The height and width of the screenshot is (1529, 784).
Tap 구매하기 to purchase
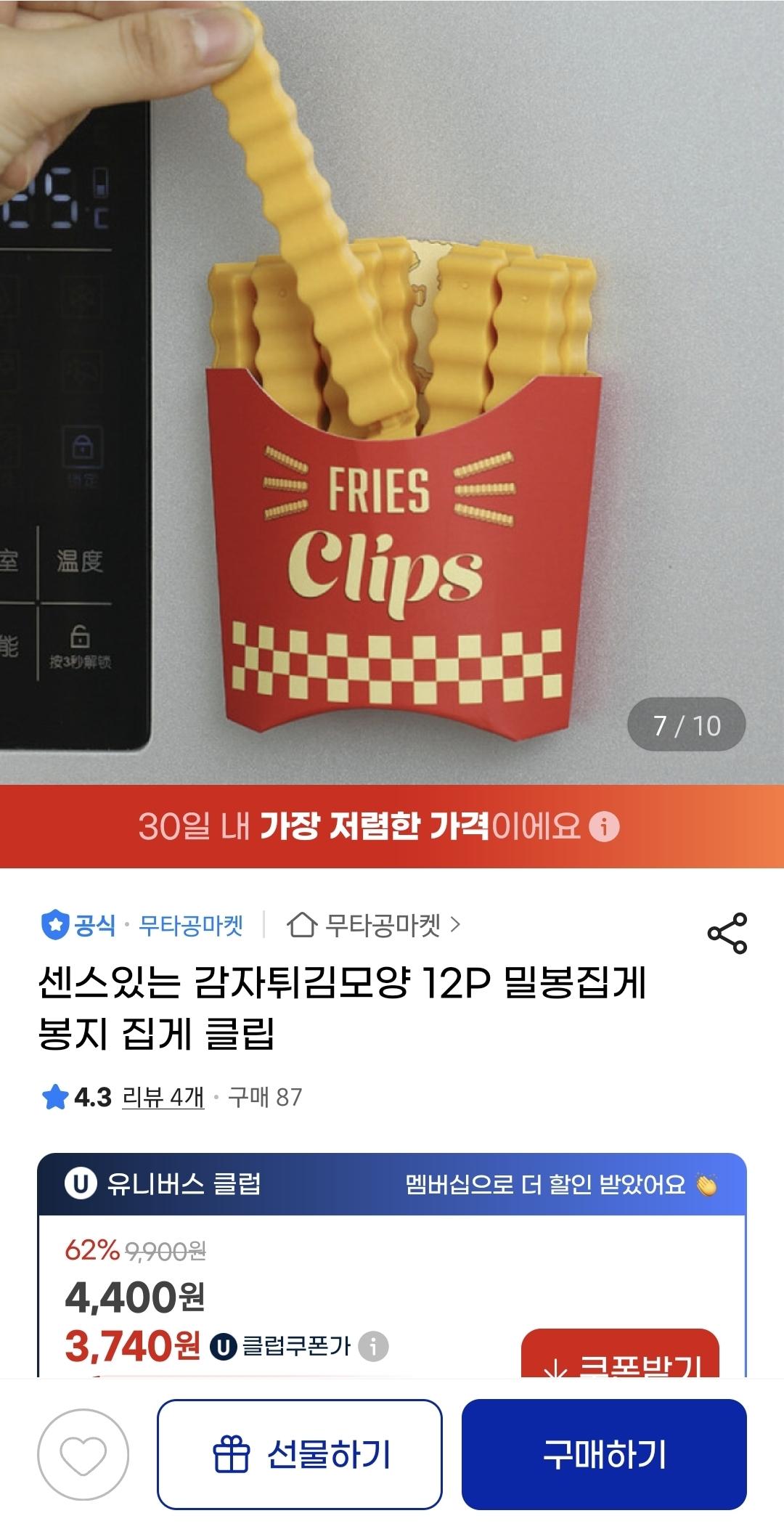tap(604, 1454)
